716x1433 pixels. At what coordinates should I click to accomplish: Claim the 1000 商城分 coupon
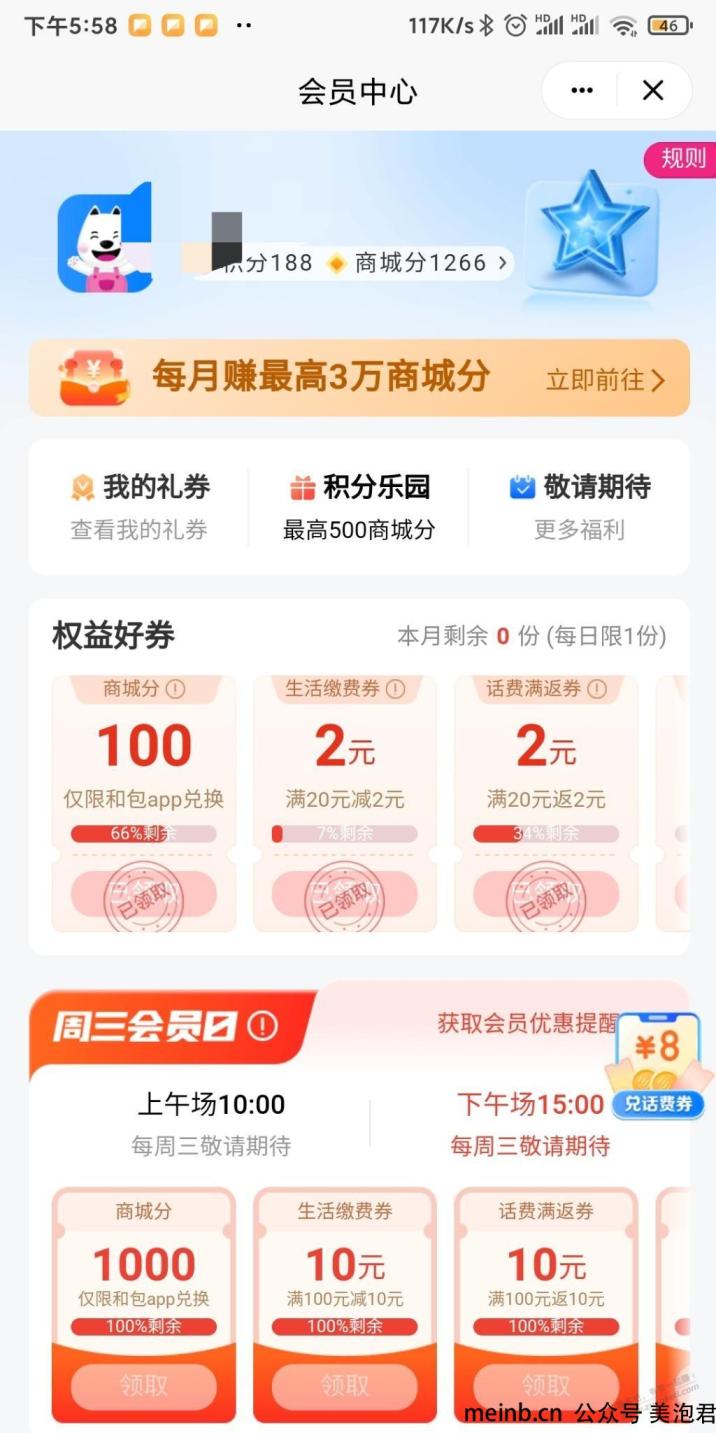coord(144,1385)
